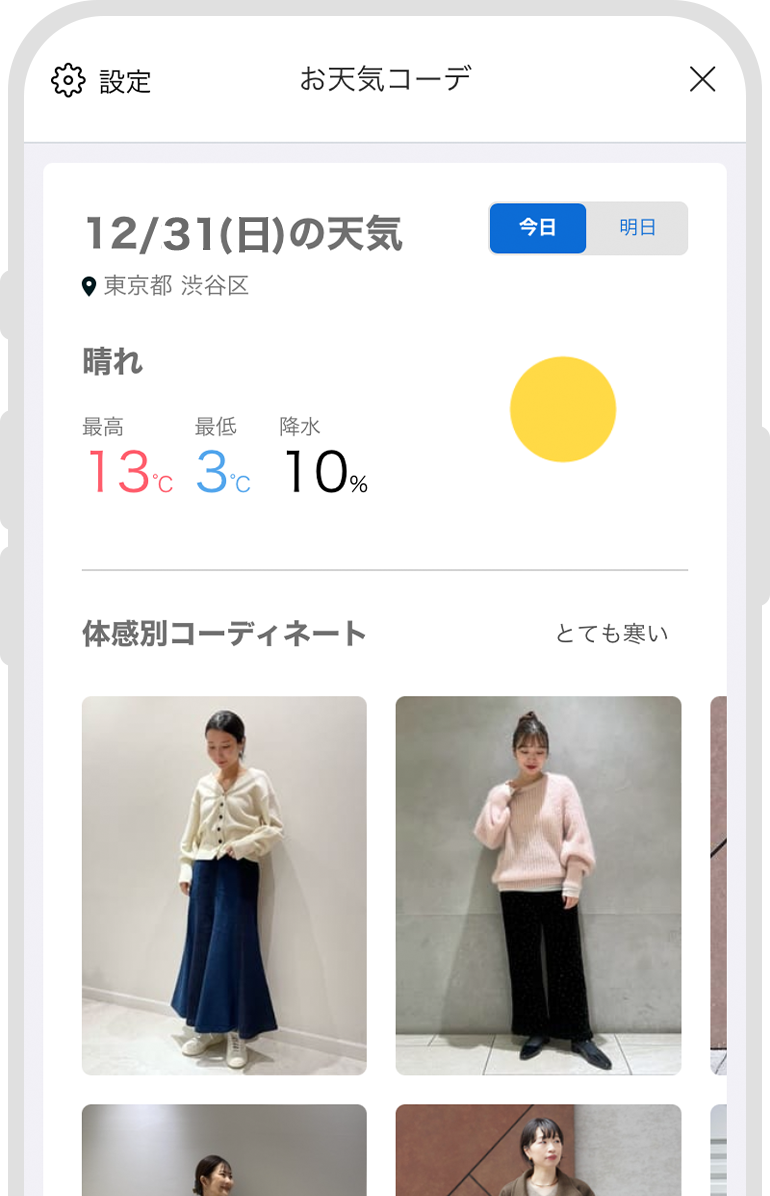Image resolution: width=770 pixels, height=1196 pixels.
Task: Change location 東京都 渋谷区
Action: coord(166,286)
